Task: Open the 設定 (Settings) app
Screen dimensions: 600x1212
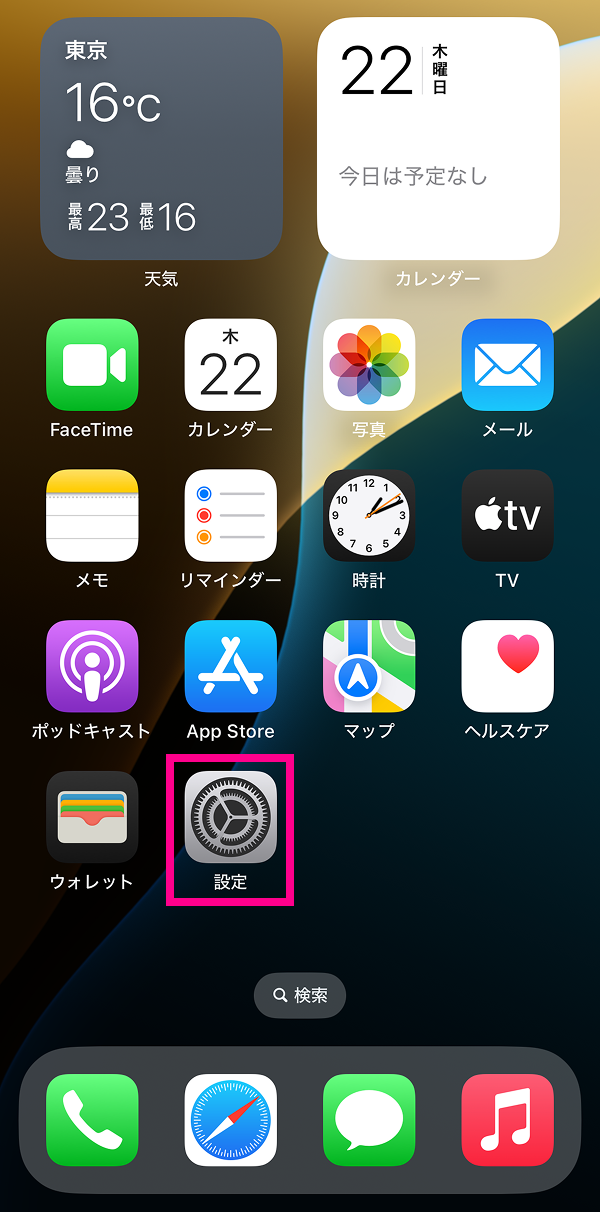Action: pos(231,817)
